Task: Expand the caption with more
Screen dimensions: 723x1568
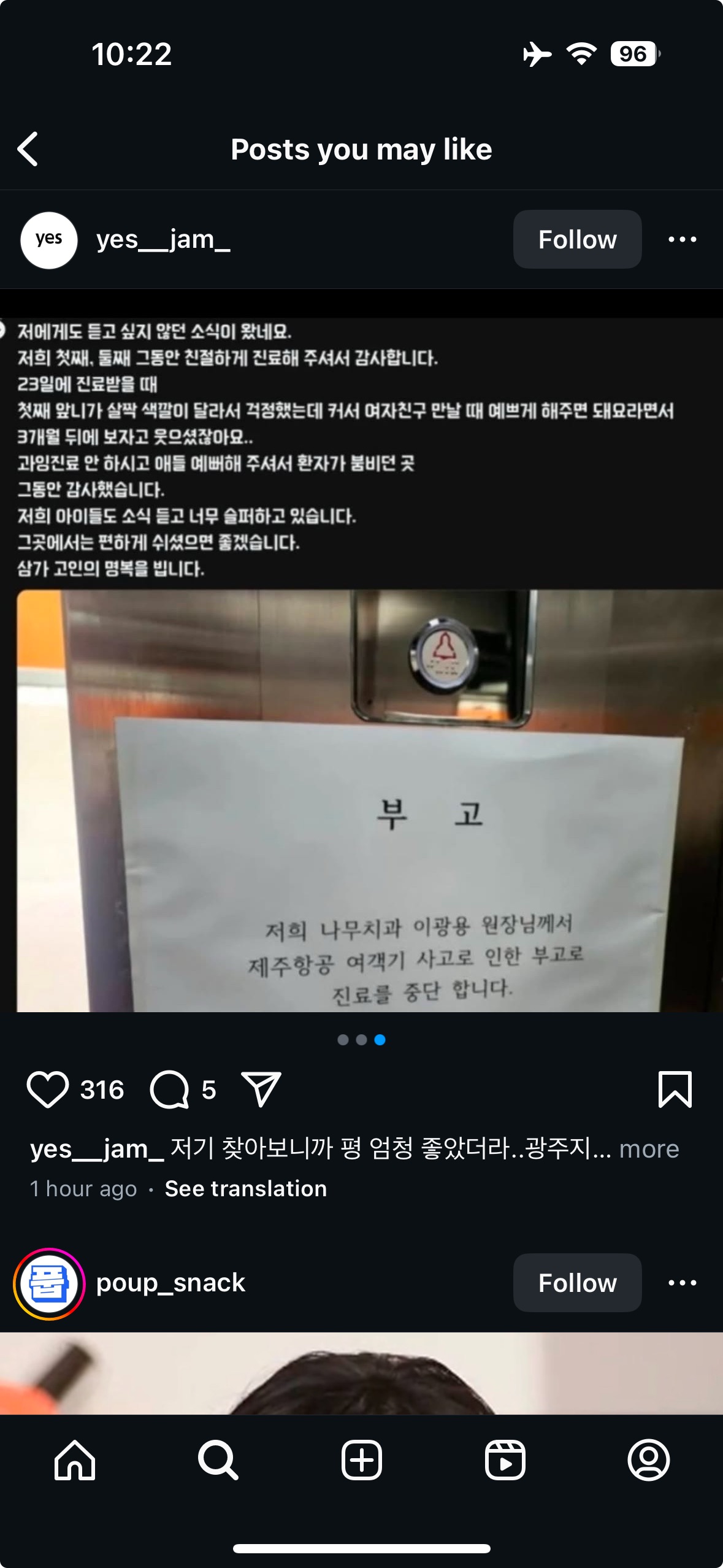Action: 649,1149
